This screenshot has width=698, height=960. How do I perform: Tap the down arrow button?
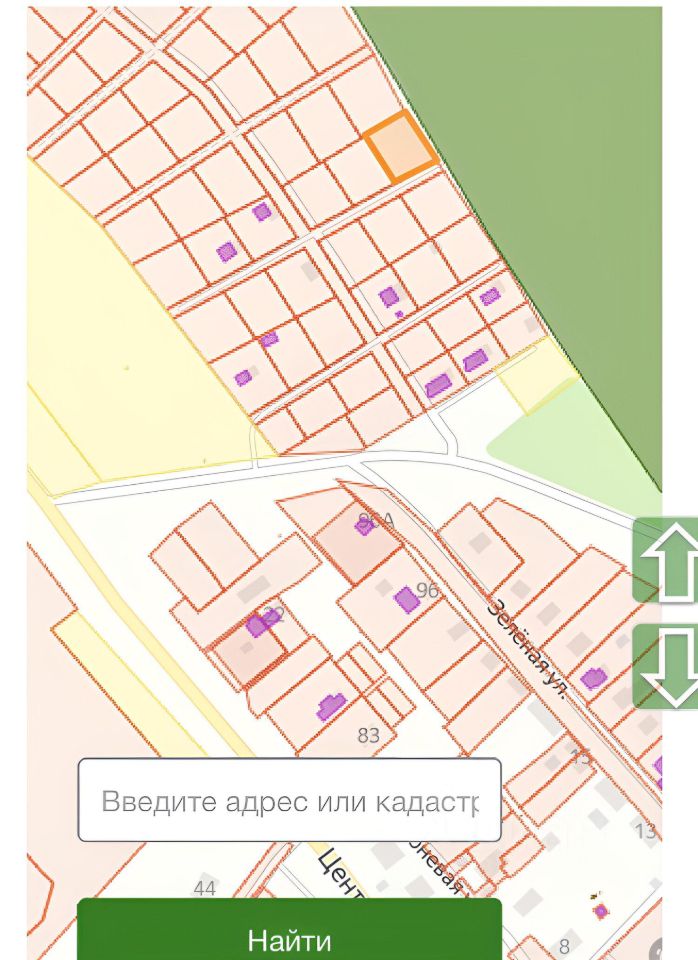[667, 666]
